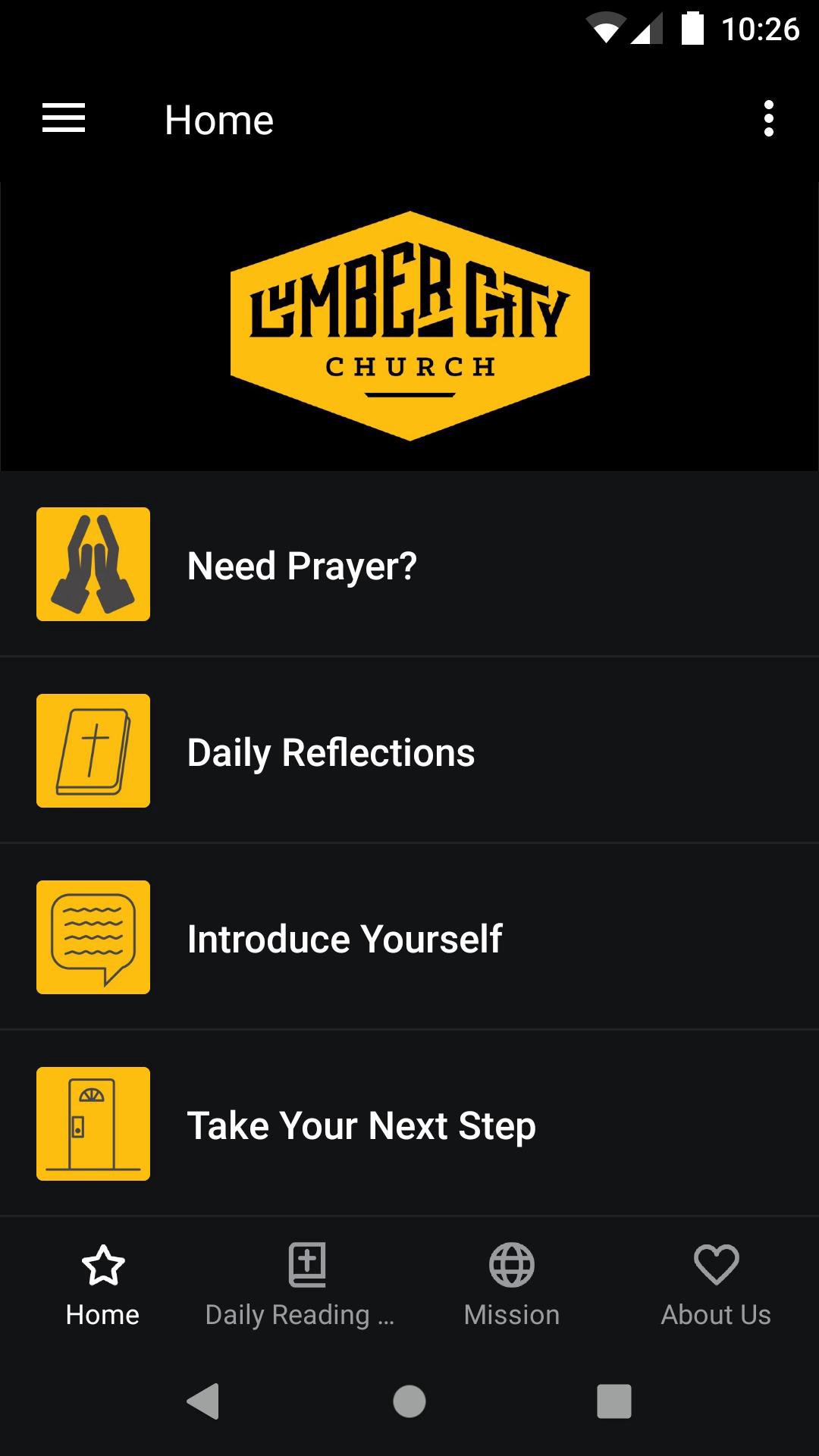Select the Introduce Yourself row
The height and width of the screenshot is (1456, 819).
409,937
